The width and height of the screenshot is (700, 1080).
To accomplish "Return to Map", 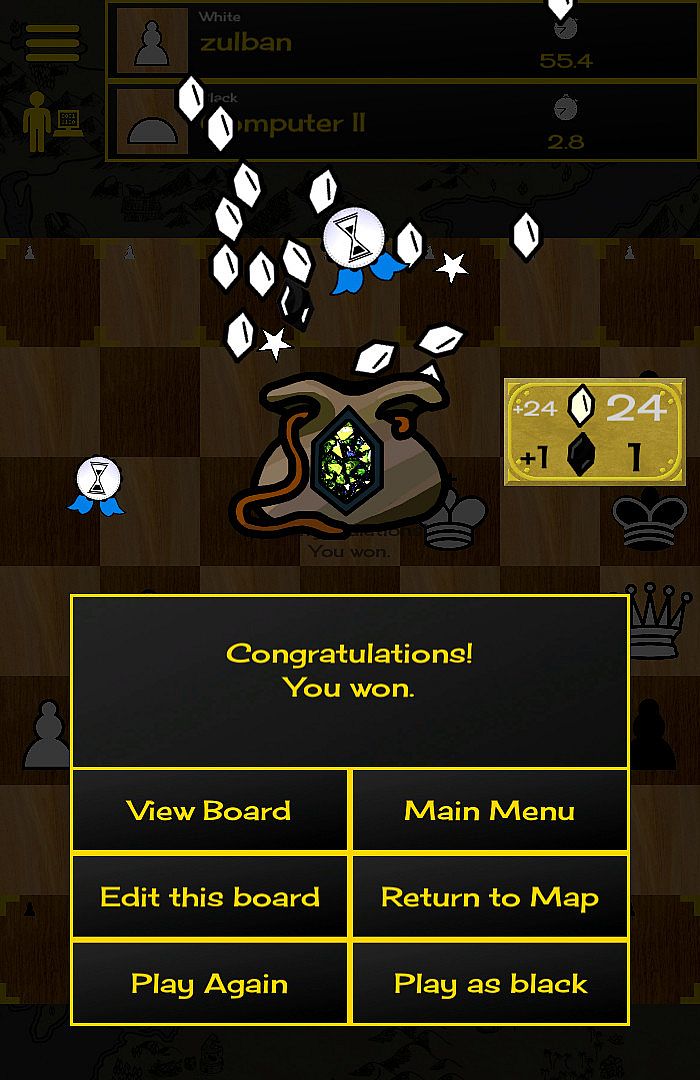I will tap(490, 897).
